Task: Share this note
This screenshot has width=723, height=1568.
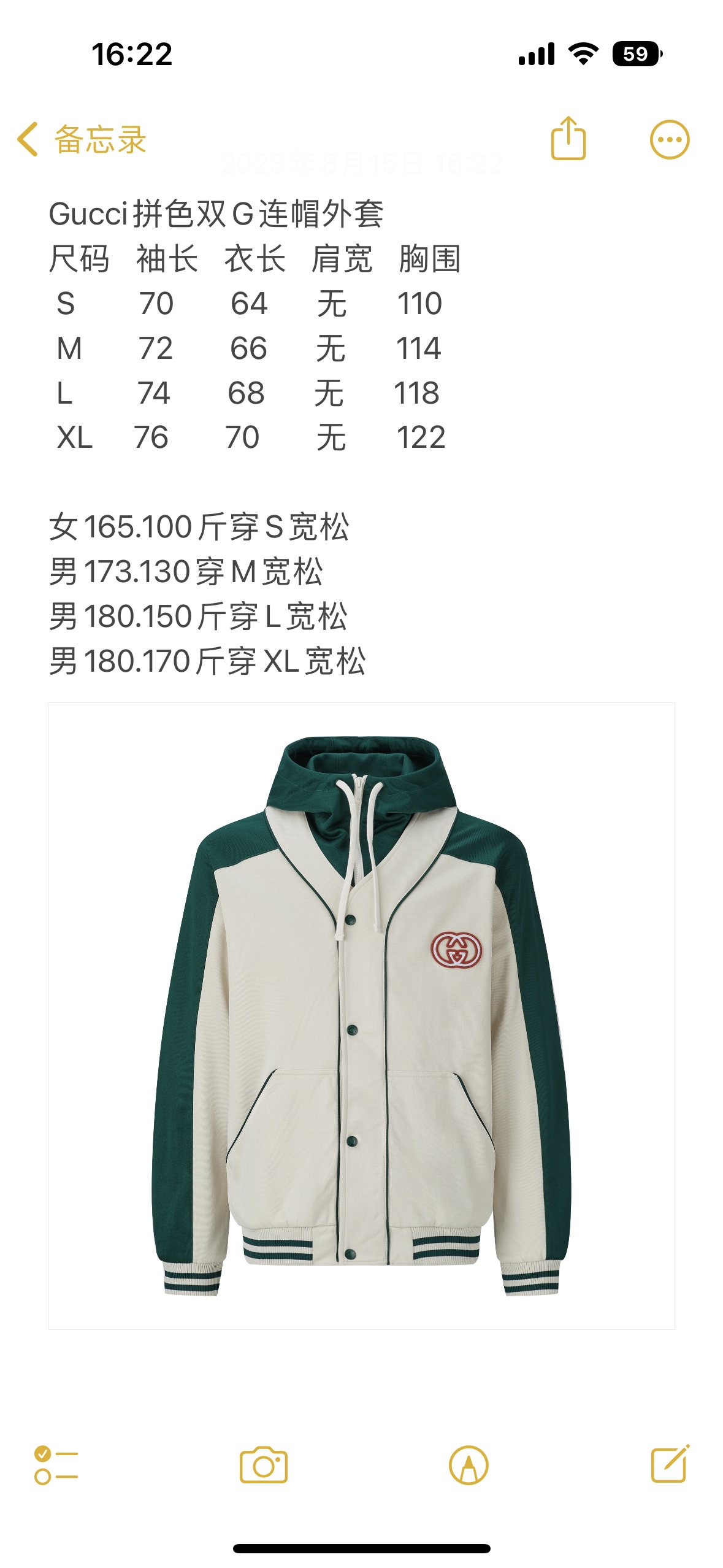Action: click(x=568, y=139)
